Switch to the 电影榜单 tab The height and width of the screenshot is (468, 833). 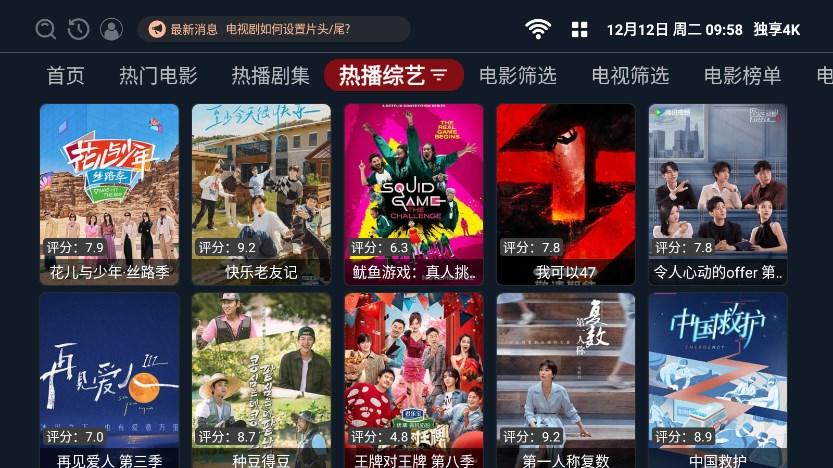(742, 75)
